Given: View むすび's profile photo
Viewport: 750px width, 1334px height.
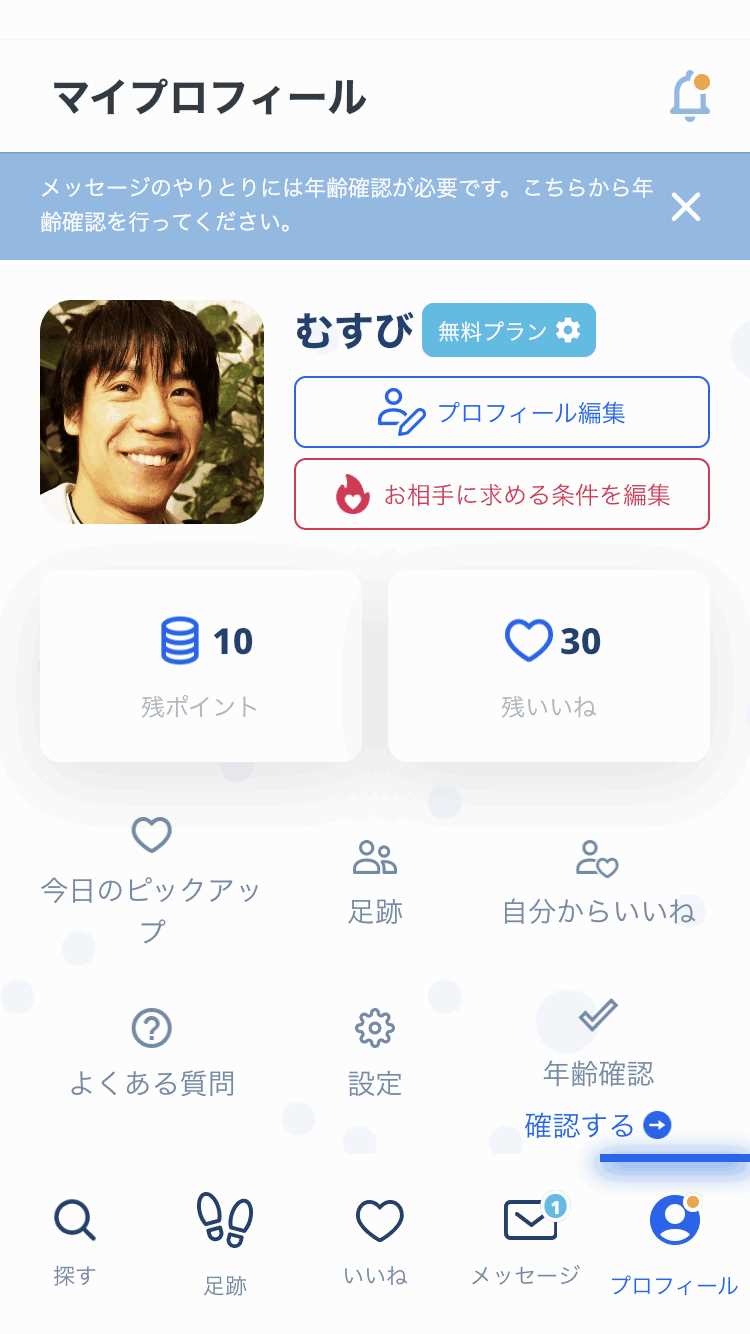Looking at the screenshot, I should pos(151,411).
